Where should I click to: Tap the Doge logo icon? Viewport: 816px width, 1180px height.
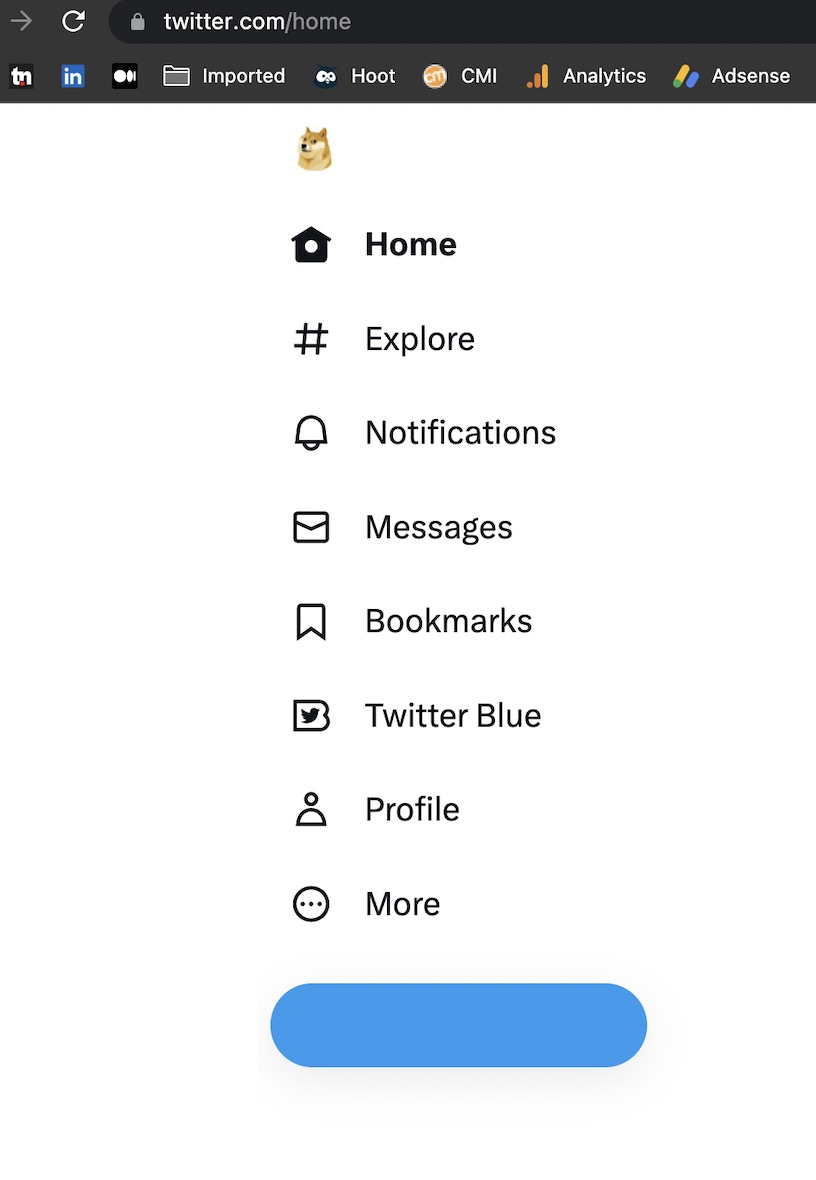(x=314, y=150)
